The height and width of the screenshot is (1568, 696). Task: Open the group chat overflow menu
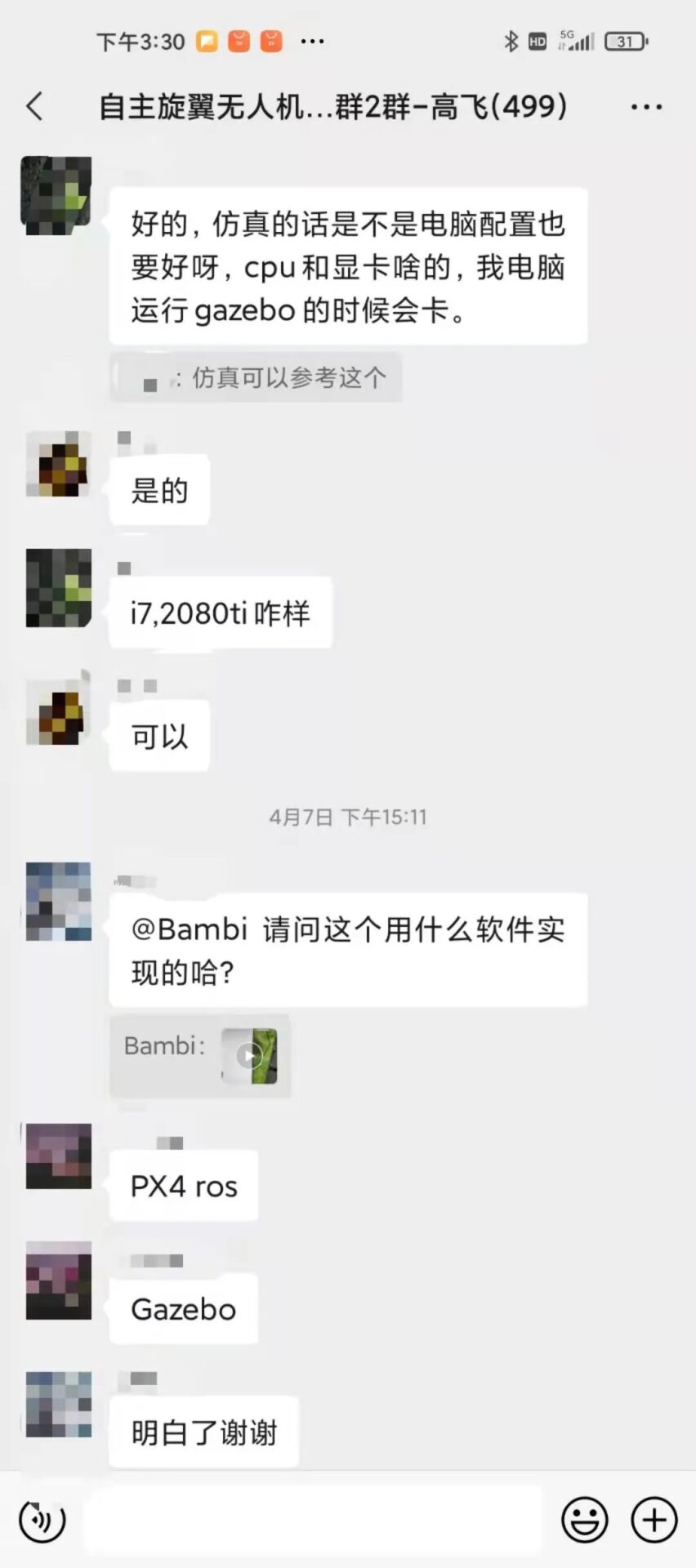(646, 107)
